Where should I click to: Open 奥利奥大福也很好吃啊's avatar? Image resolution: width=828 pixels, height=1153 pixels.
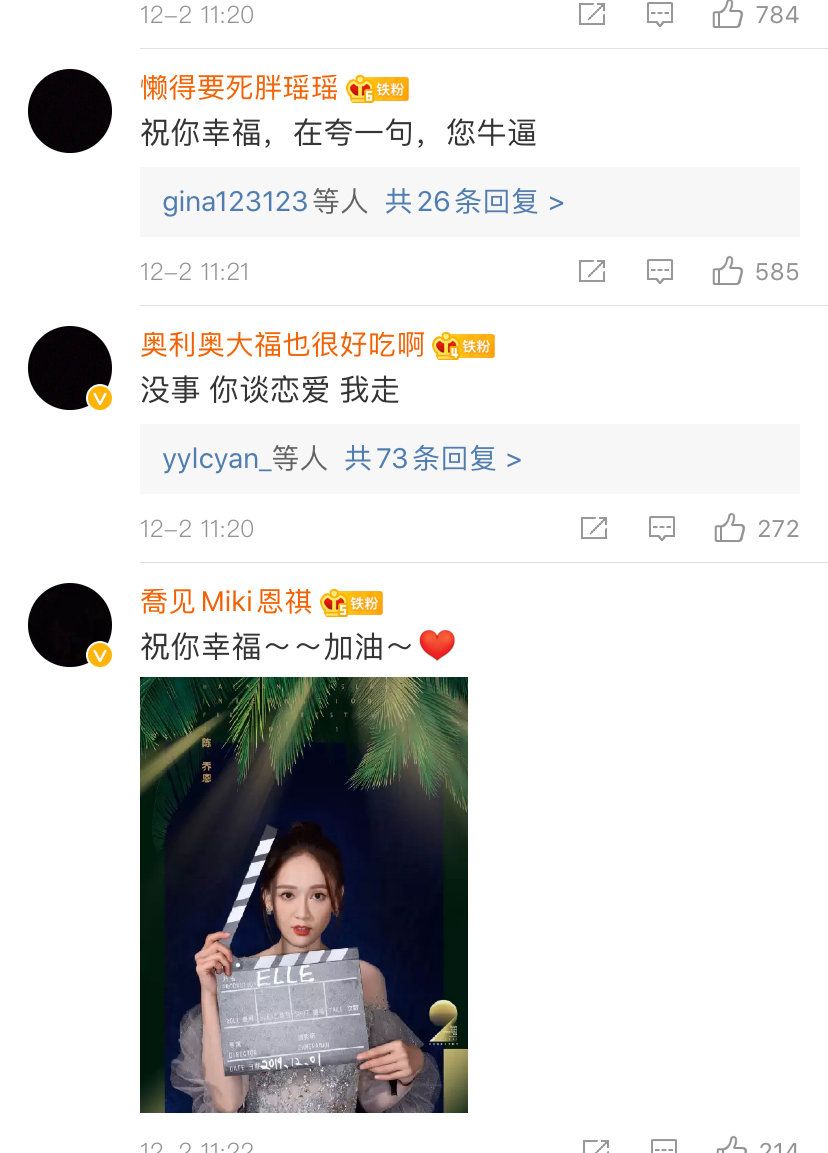(70, 368)
